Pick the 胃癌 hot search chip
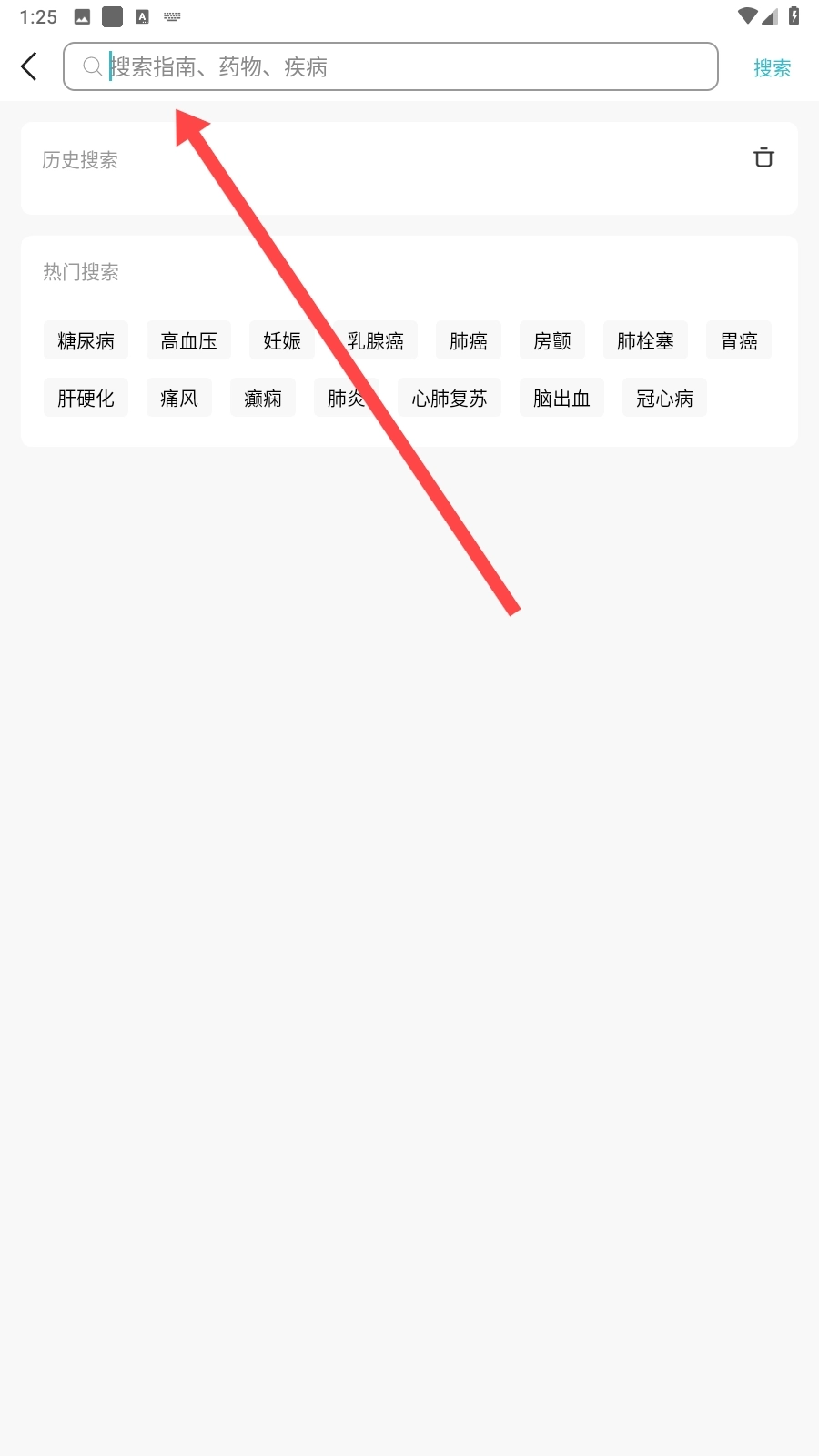Viewport: 819px width, 1456px height. click(x=738, y=340)
